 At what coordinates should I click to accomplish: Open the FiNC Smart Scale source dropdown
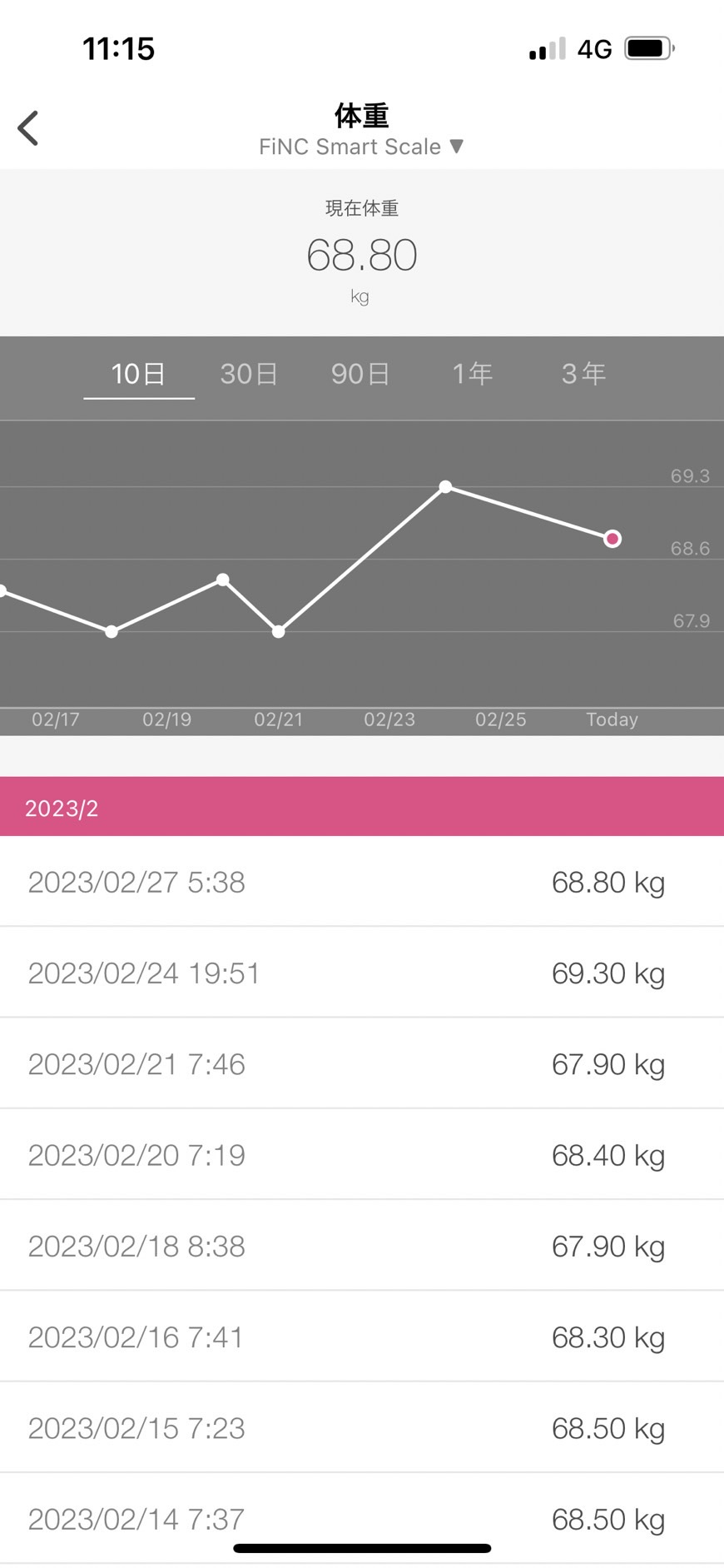tap(361, 147)
